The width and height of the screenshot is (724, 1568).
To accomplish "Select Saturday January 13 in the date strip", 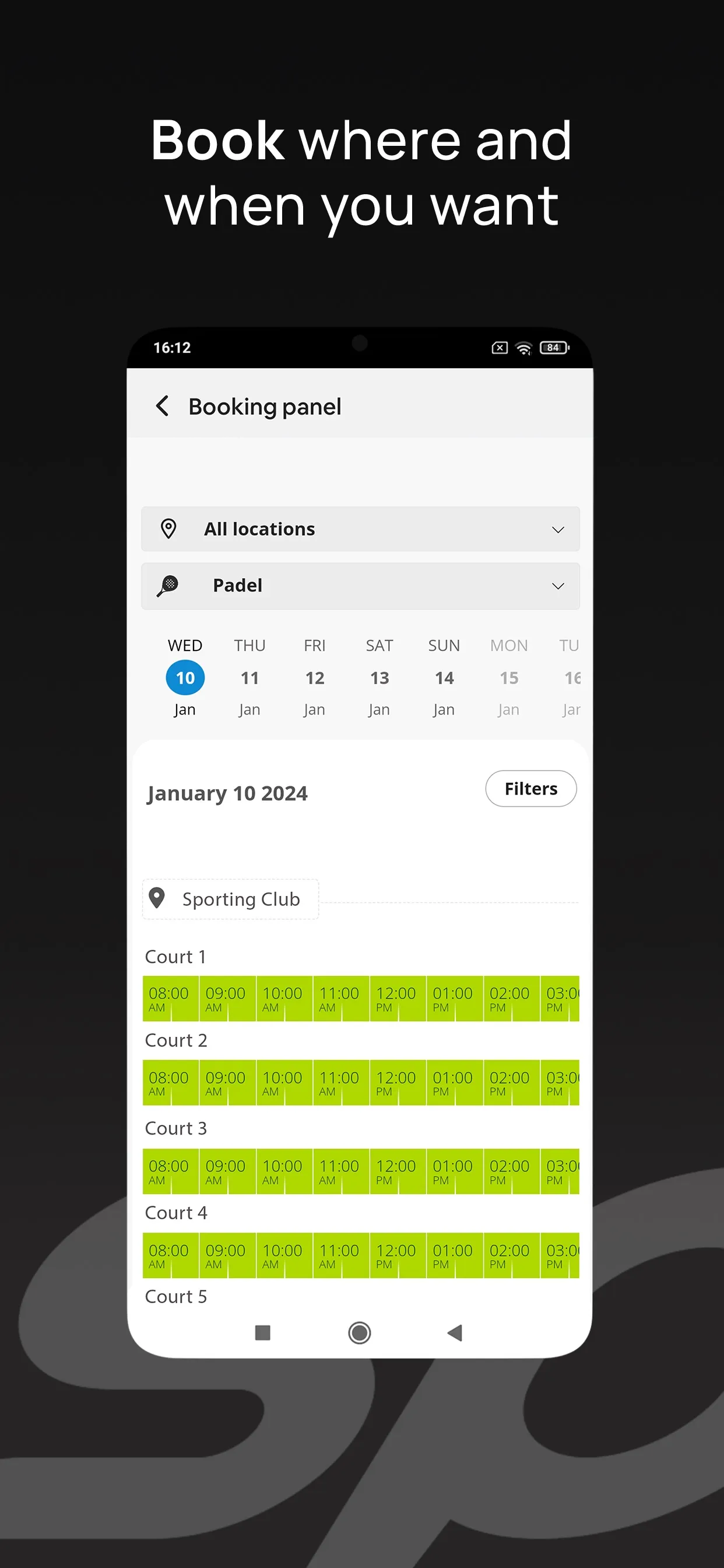I will click(379, 677).
